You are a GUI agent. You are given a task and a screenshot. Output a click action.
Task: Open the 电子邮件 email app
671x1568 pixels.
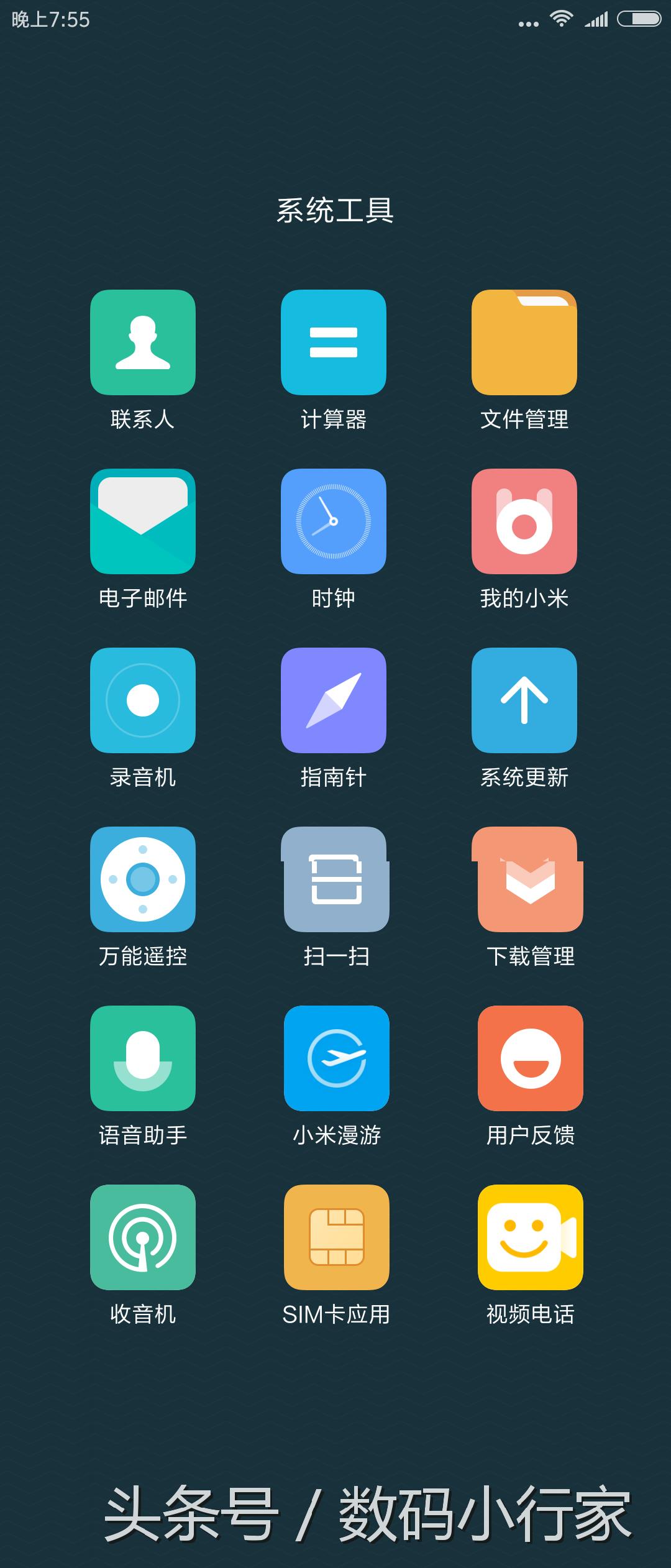coord(143,521)
